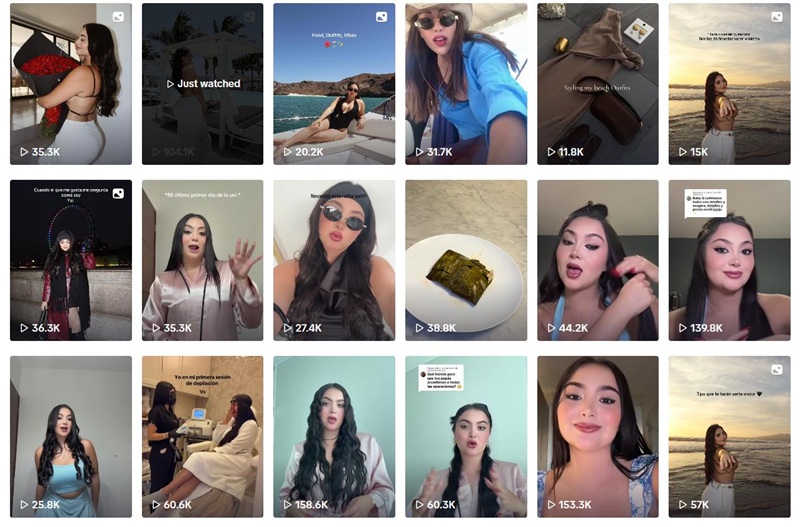The height and width of the screenshot is (527, 800).
Task: Open the "Just watched" video tile
Action: pyautogui.click(x=202, y=84)
